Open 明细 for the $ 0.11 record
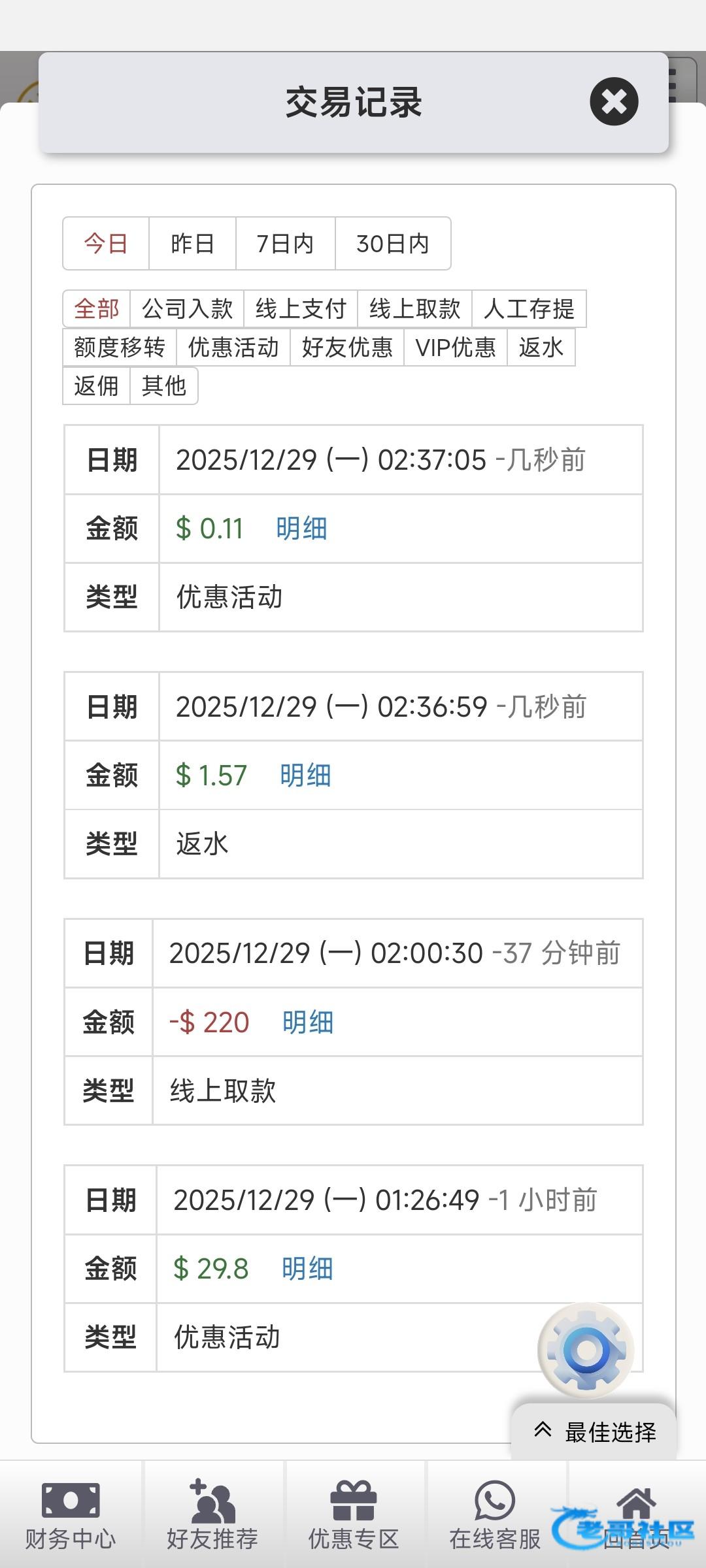Viewport: 706px width, 1568px height. click(x=301, y=529)
